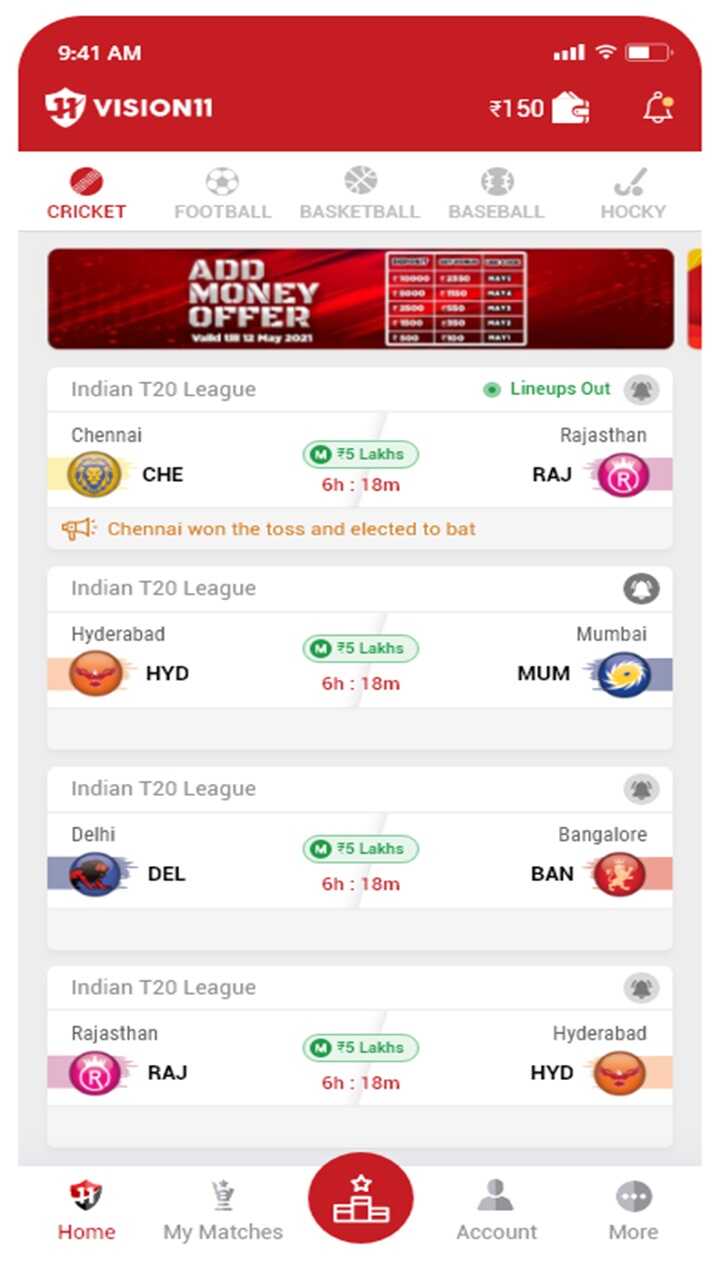Open the Delhi vs Bangalore match
Viewport: 720px width, 1280px height.
coord(360,862)
